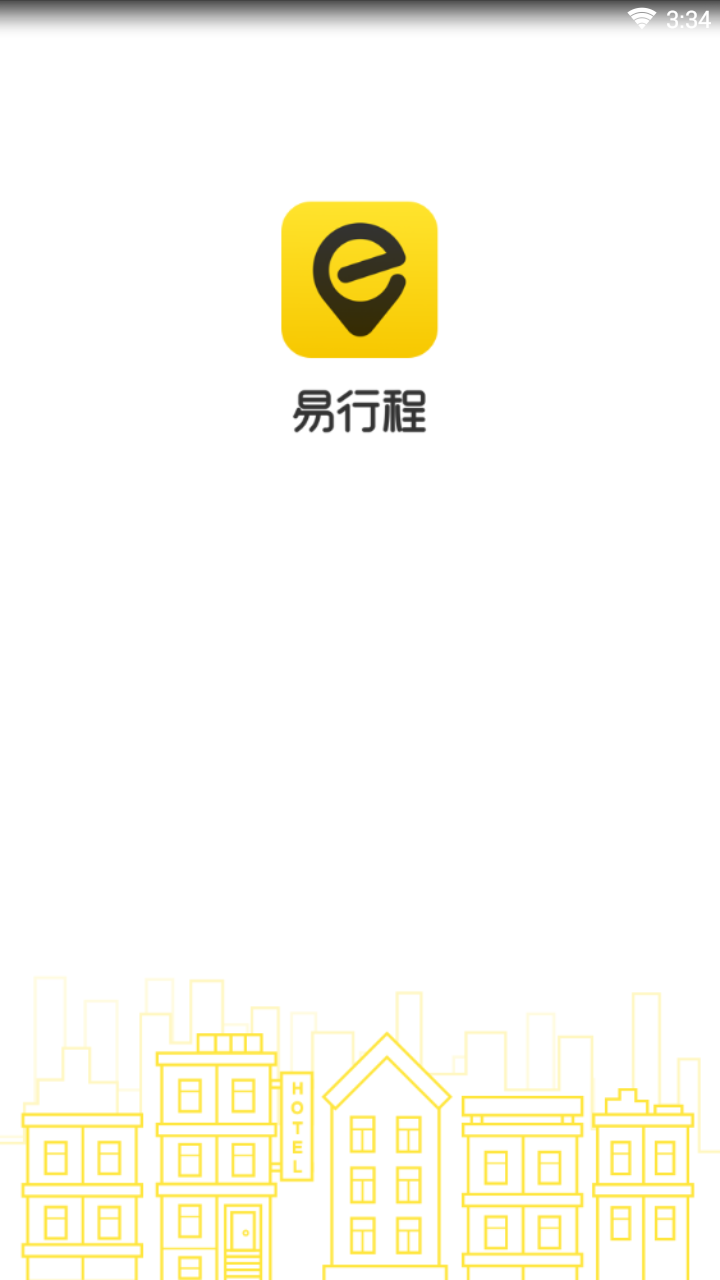Click the building directly left of the HOTEL sign
The height and width of the screenshot is (1280, 720).
click(x=215, y=1150)
